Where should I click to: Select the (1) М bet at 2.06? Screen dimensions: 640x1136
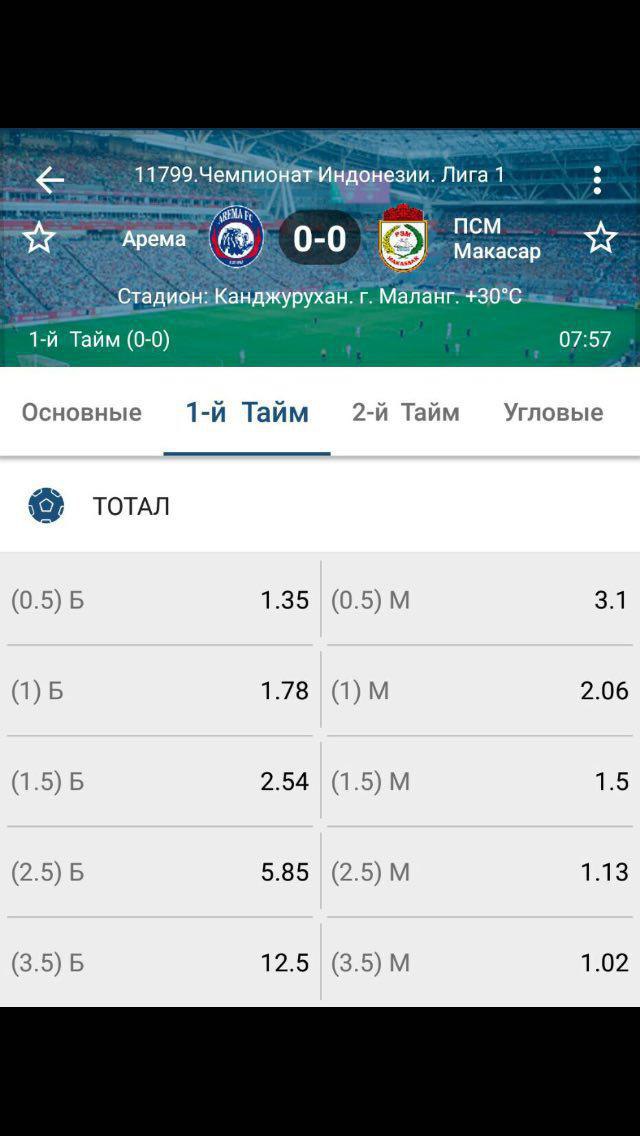click(x=480, y=691)
